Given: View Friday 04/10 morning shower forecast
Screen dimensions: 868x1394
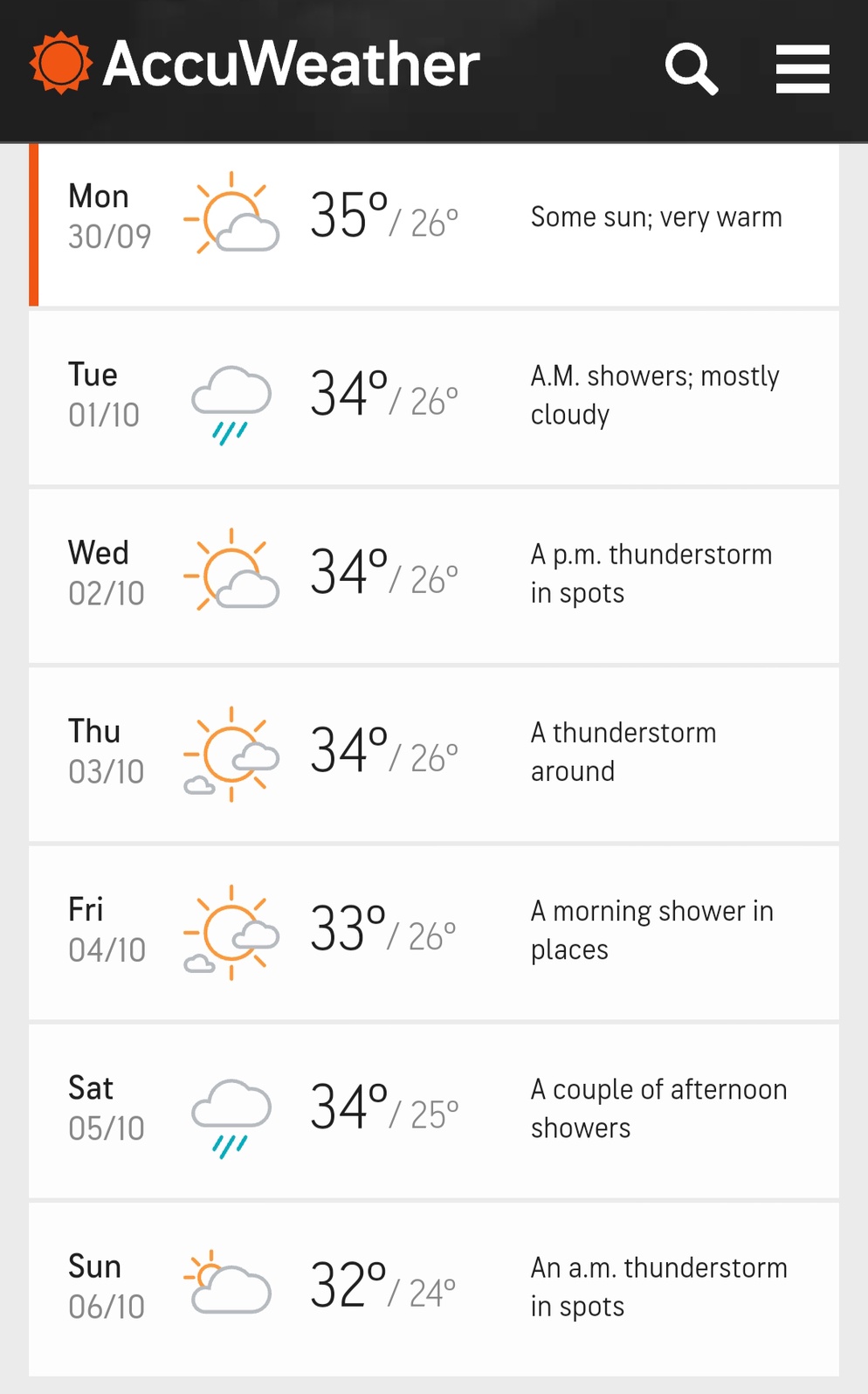Looking at the screenshot, I should 434,933.
